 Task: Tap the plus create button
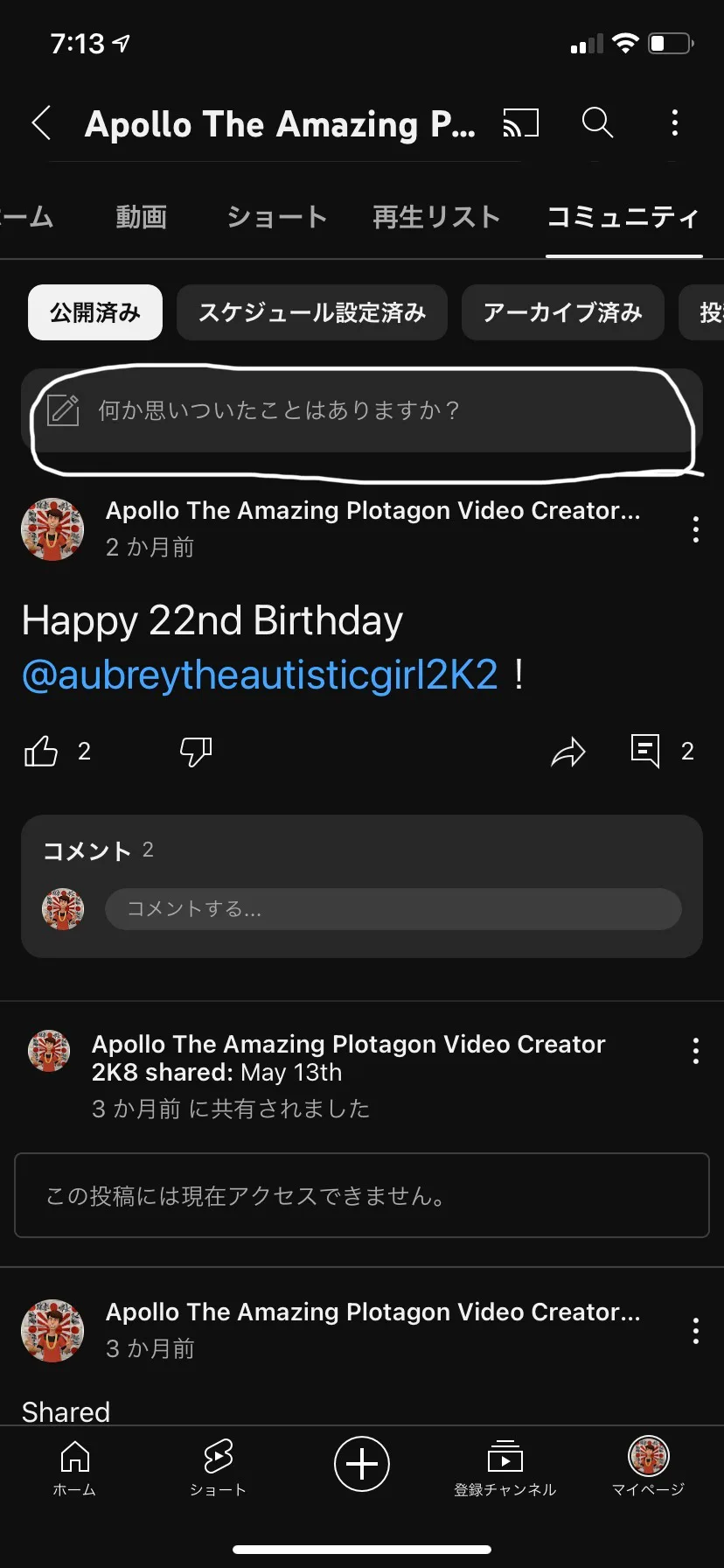click(362, 1464)
